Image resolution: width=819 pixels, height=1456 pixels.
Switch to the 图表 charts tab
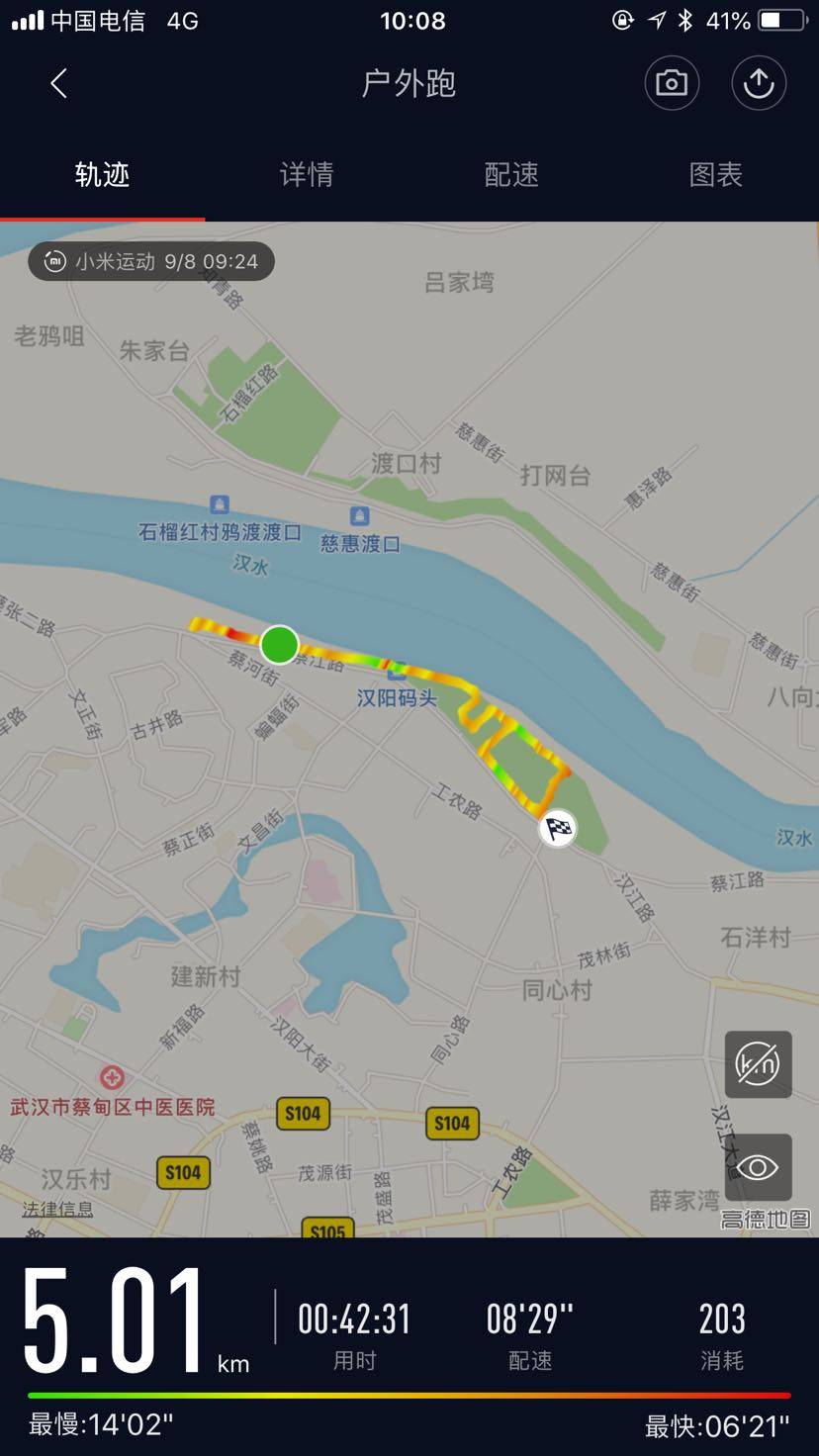coord(715,175)
